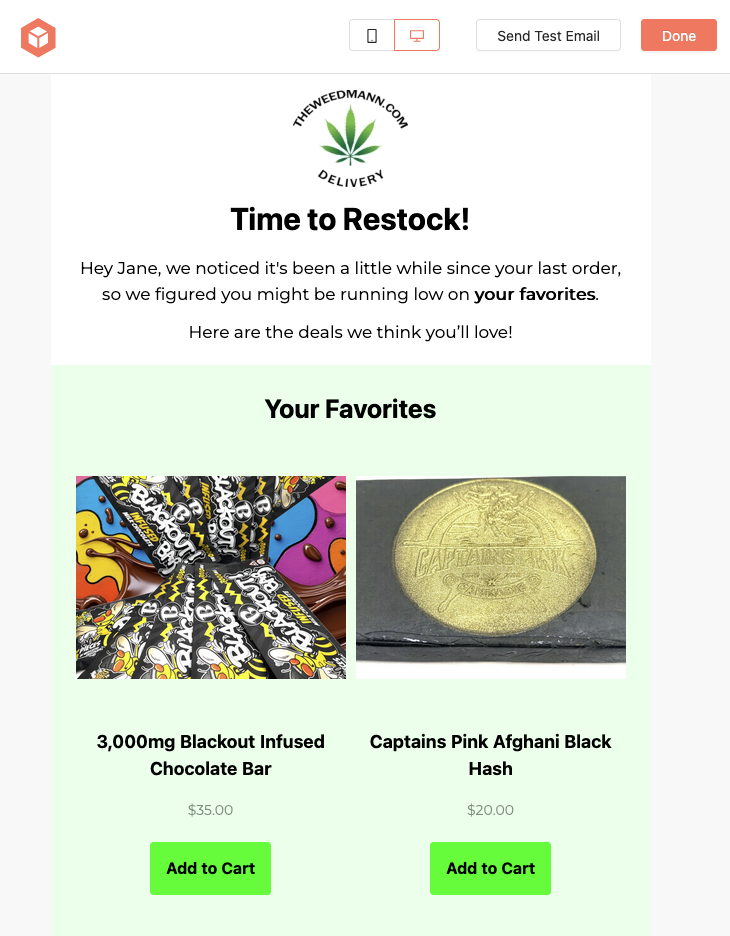Switch to desktop preview

point(417,36)
